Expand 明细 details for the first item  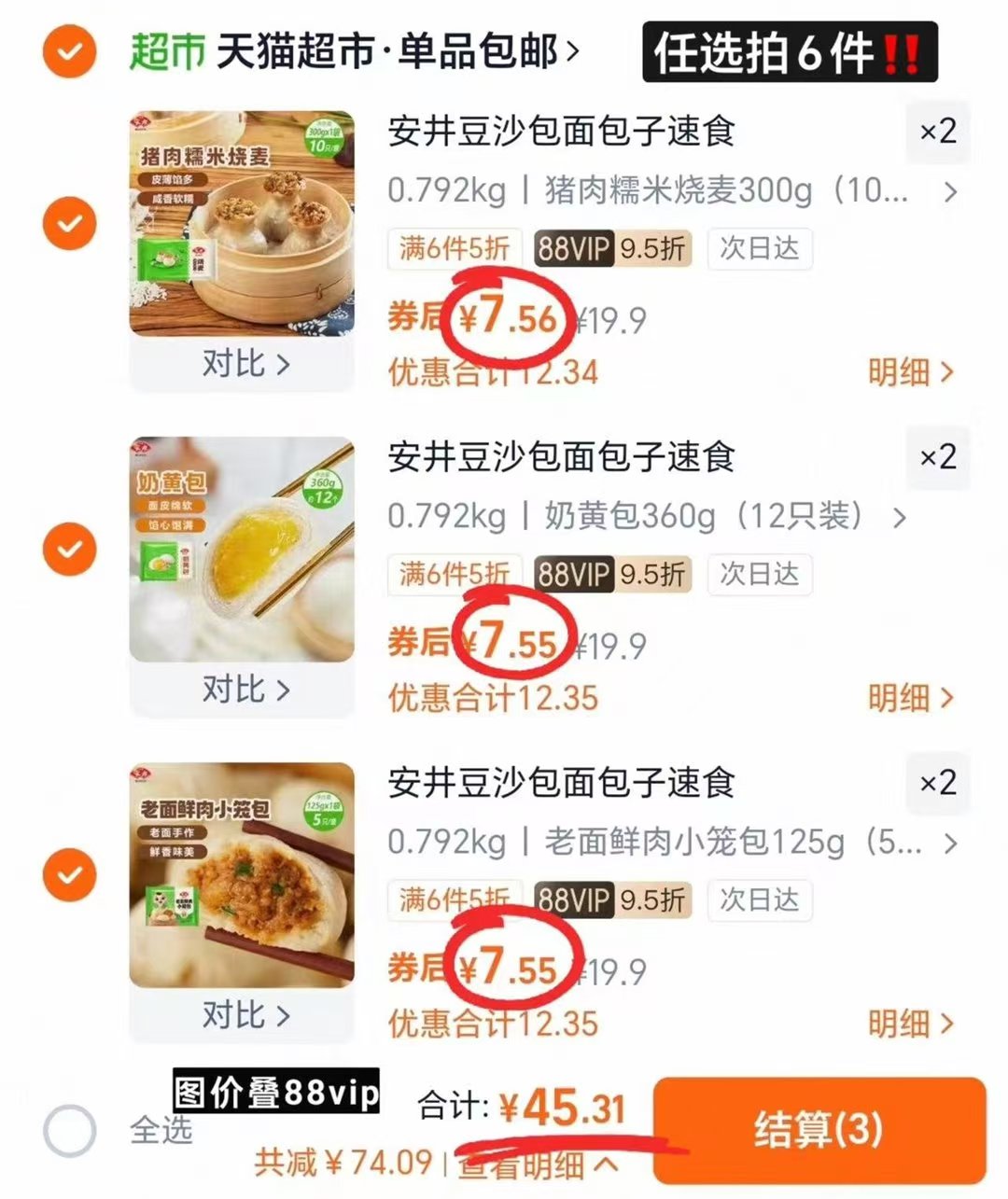[x=901, y=371]
